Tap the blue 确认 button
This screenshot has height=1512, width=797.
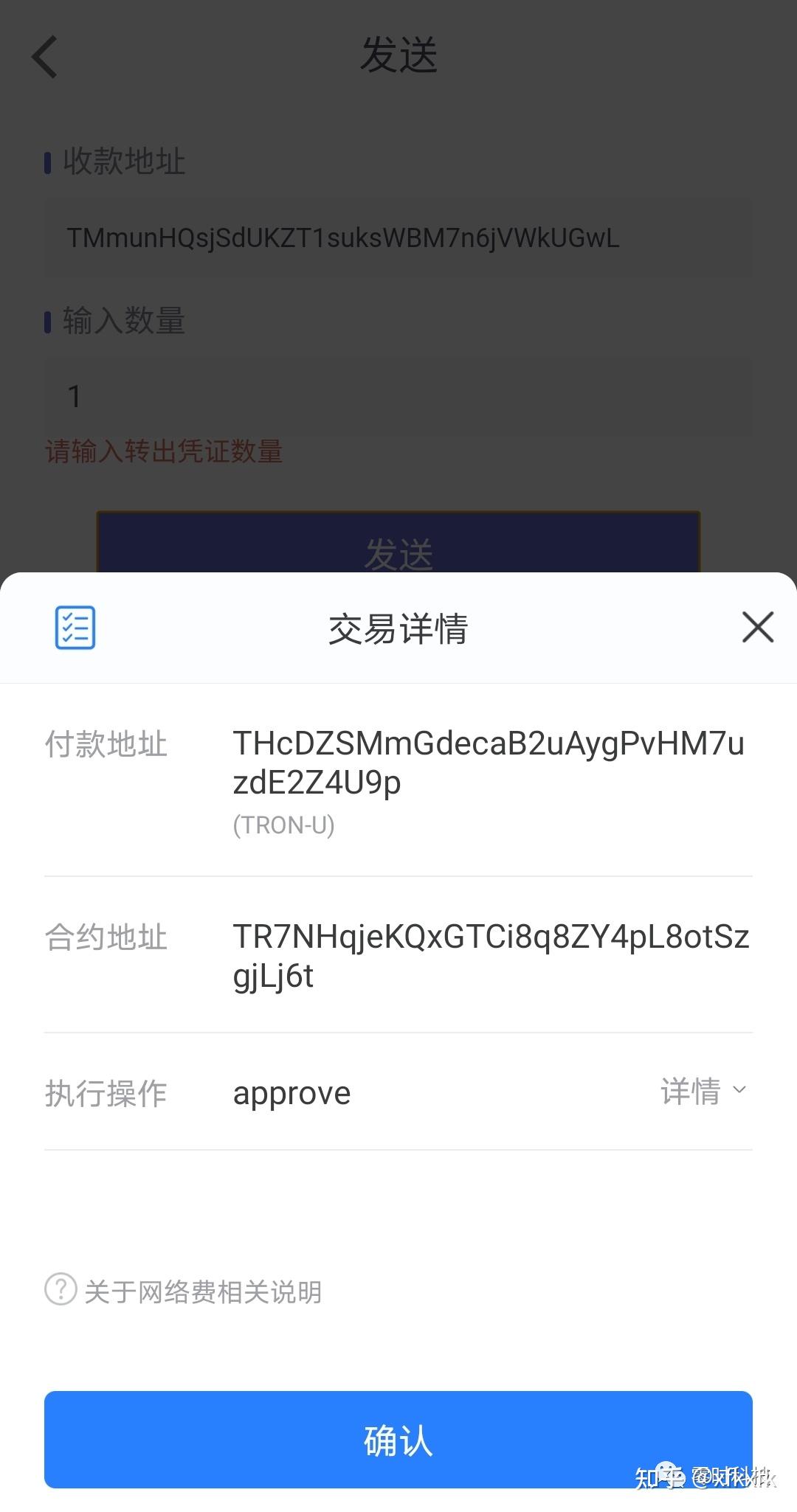coord(398,1439)
